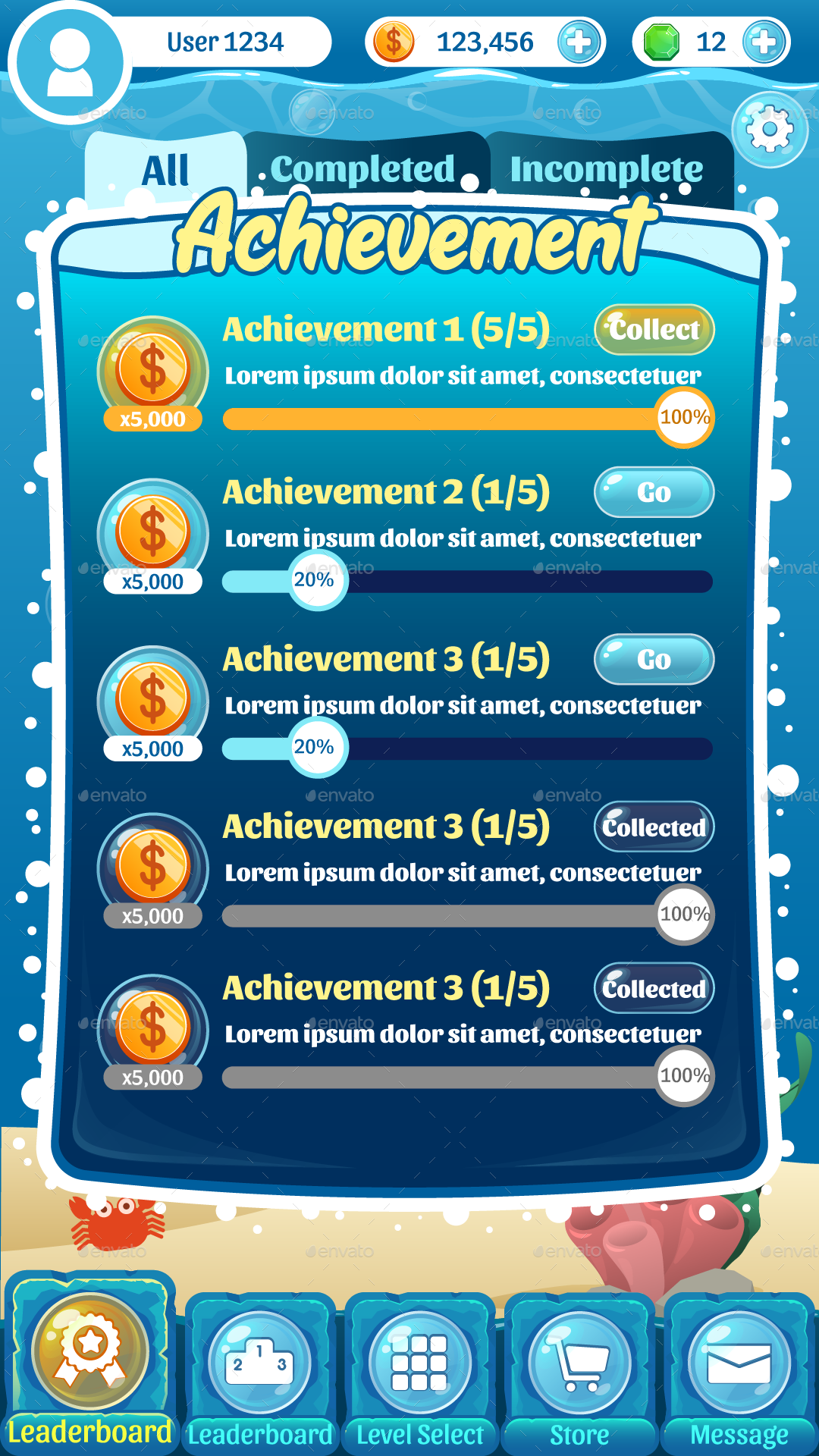
Task: Tap Go on Achievement 3
Action: pyautogui.click(x=654, y=659)
